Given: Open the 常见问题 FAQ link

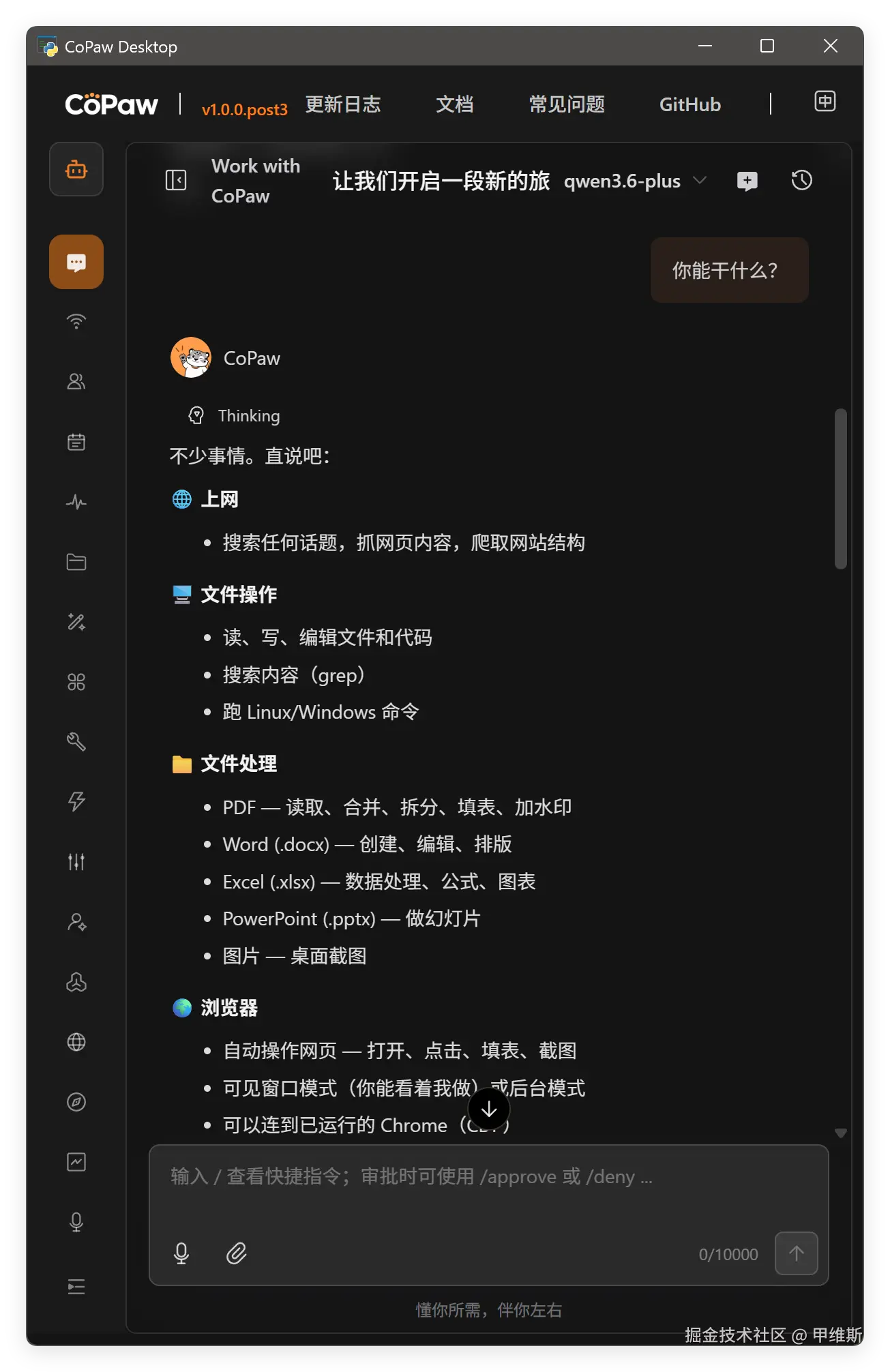Looking at the screenshot, I should (567, 104).
